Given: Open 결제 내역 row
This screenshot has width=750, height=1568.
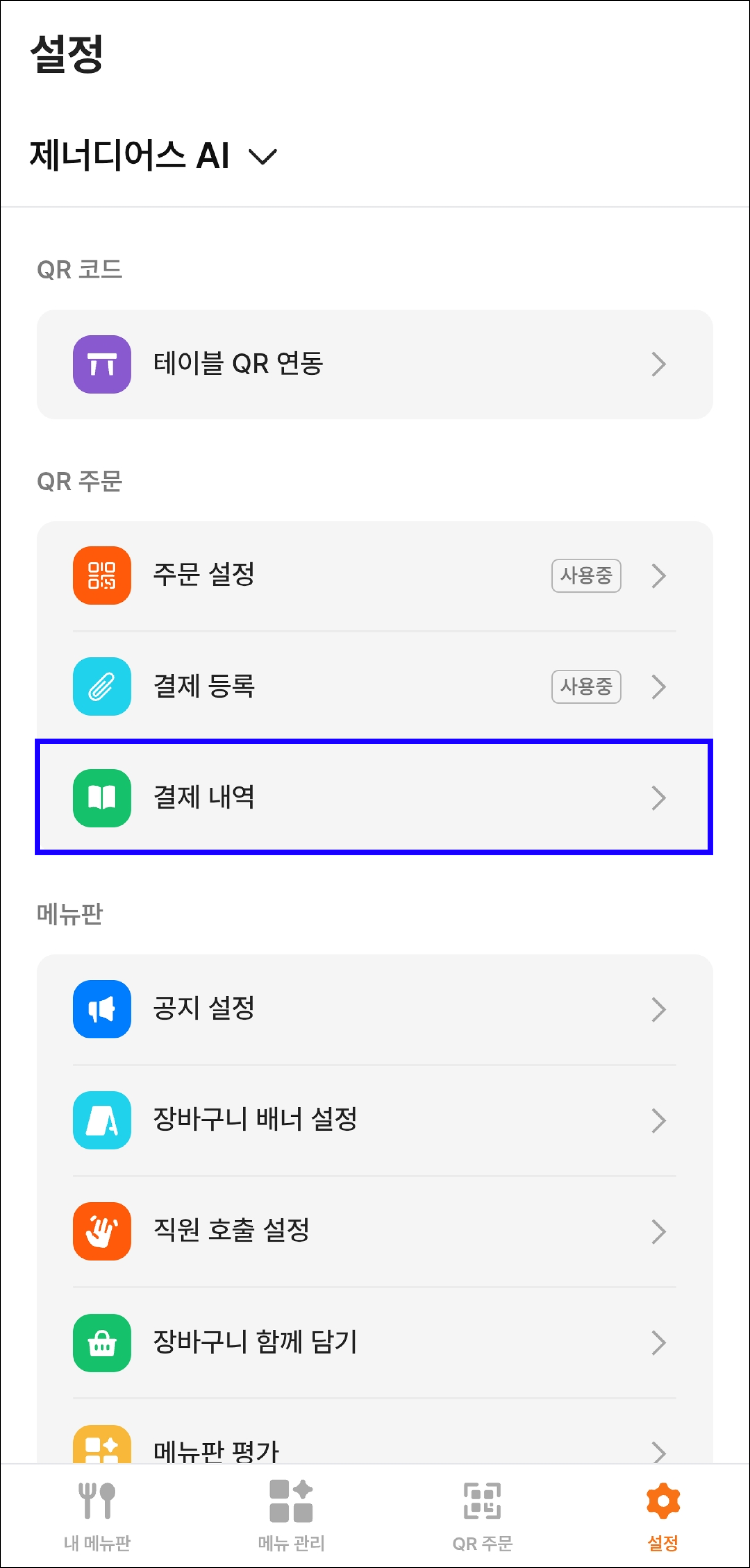Looking at the screenshot, I should coord(375,798).
